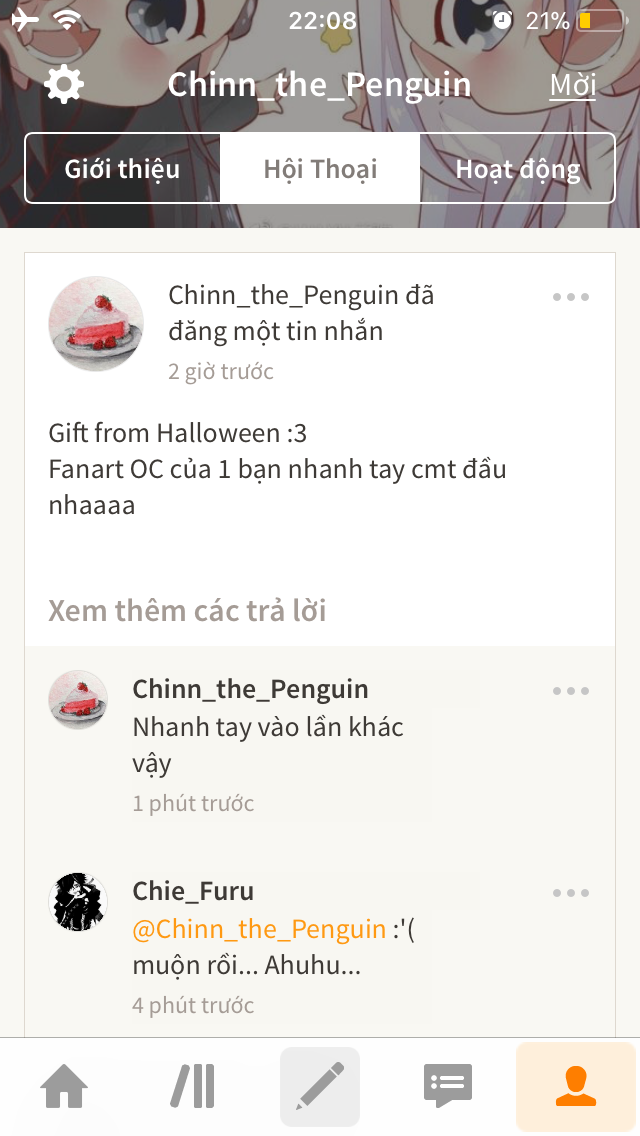
Task: Go to the home tab
Action: pos(64,1087)
